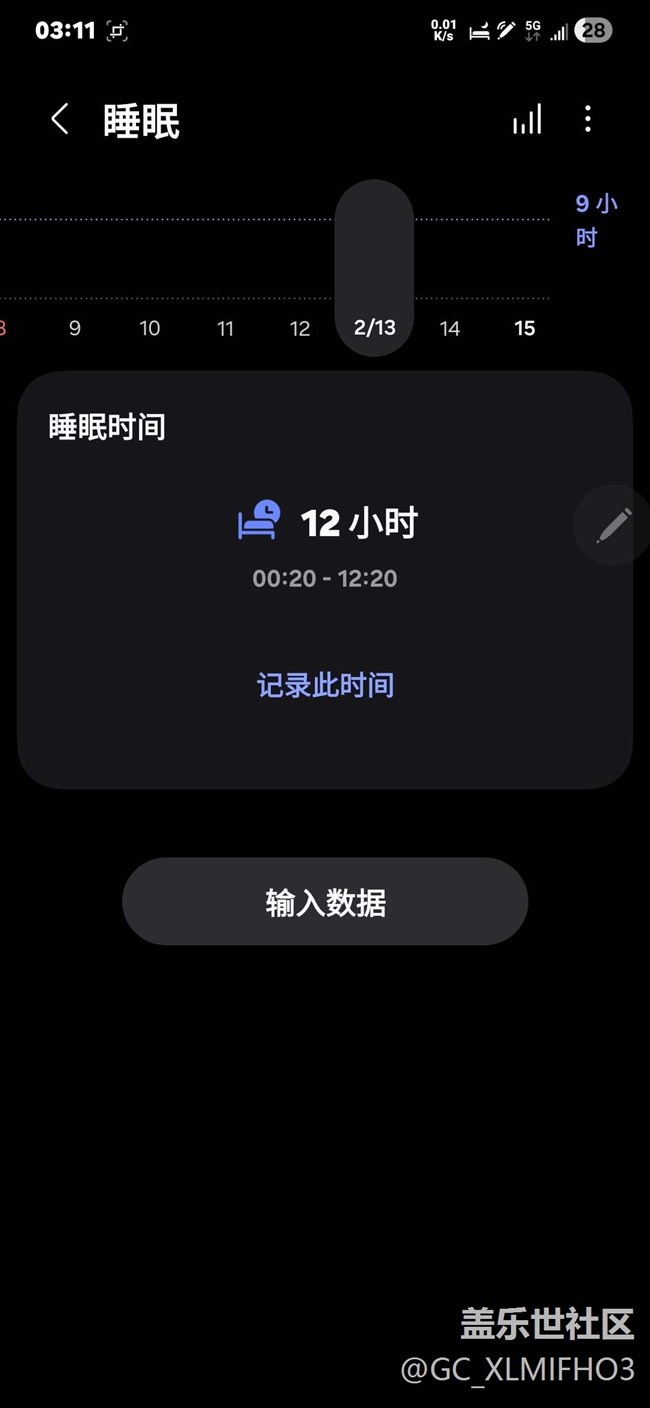Tap the 记录此时间 link

[325, 685]
